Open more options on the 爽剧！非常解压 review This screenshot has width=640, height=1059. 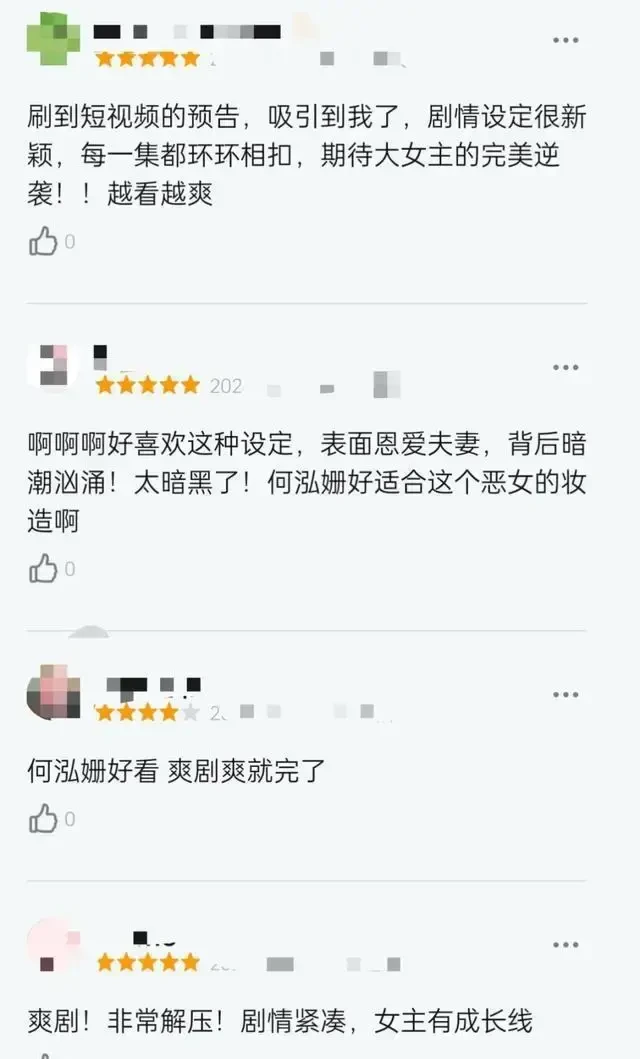point(565,944)
